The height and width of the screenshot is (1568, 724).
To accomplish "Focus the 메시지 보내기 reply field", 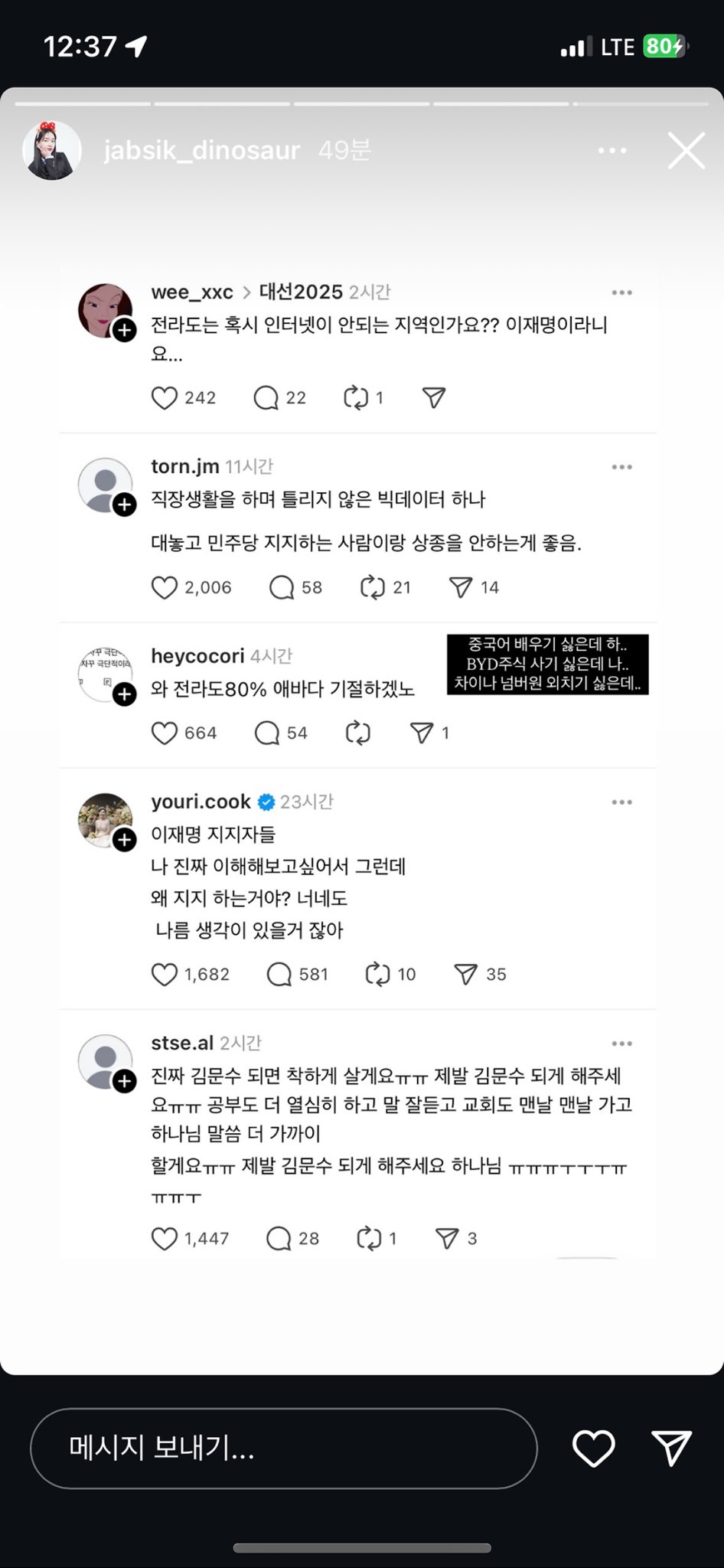I will [283, 1448].
